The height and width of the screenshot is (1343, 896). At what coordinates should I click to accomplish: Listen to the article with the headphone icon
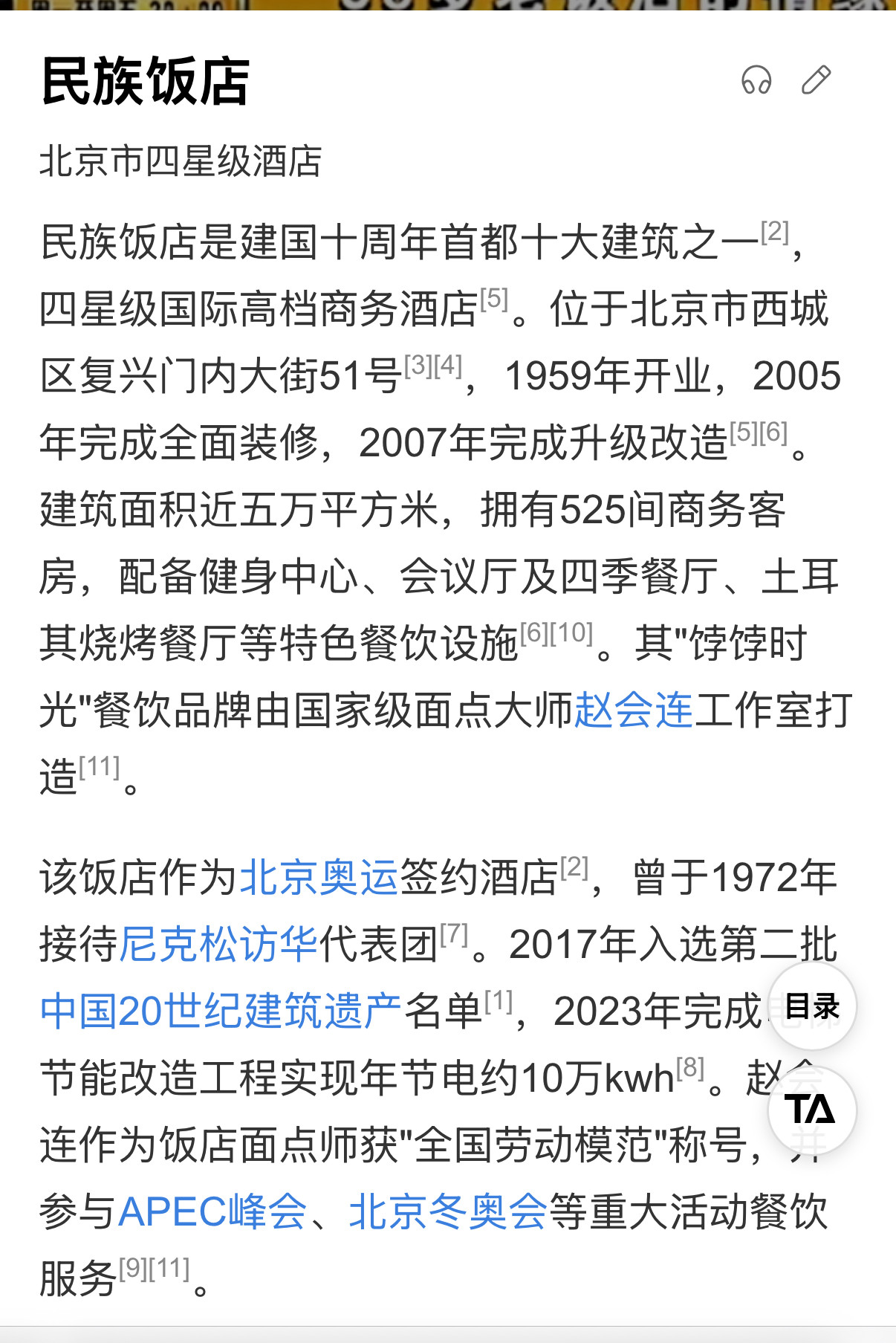pyautogui.click(x=756, y=80)
